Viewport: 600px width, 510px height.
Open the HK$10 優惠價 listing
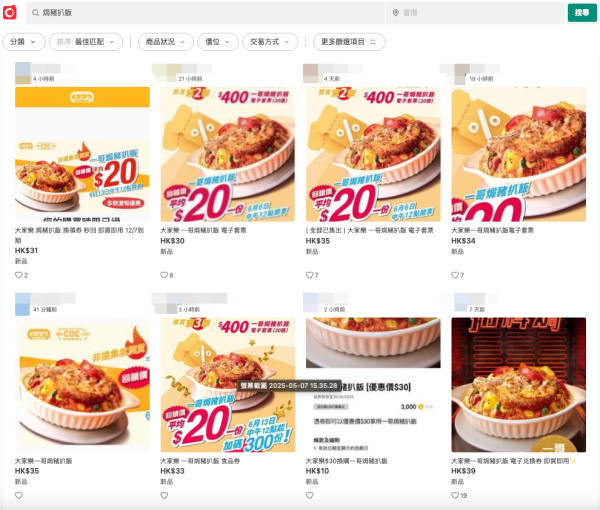tap(373, 385)
